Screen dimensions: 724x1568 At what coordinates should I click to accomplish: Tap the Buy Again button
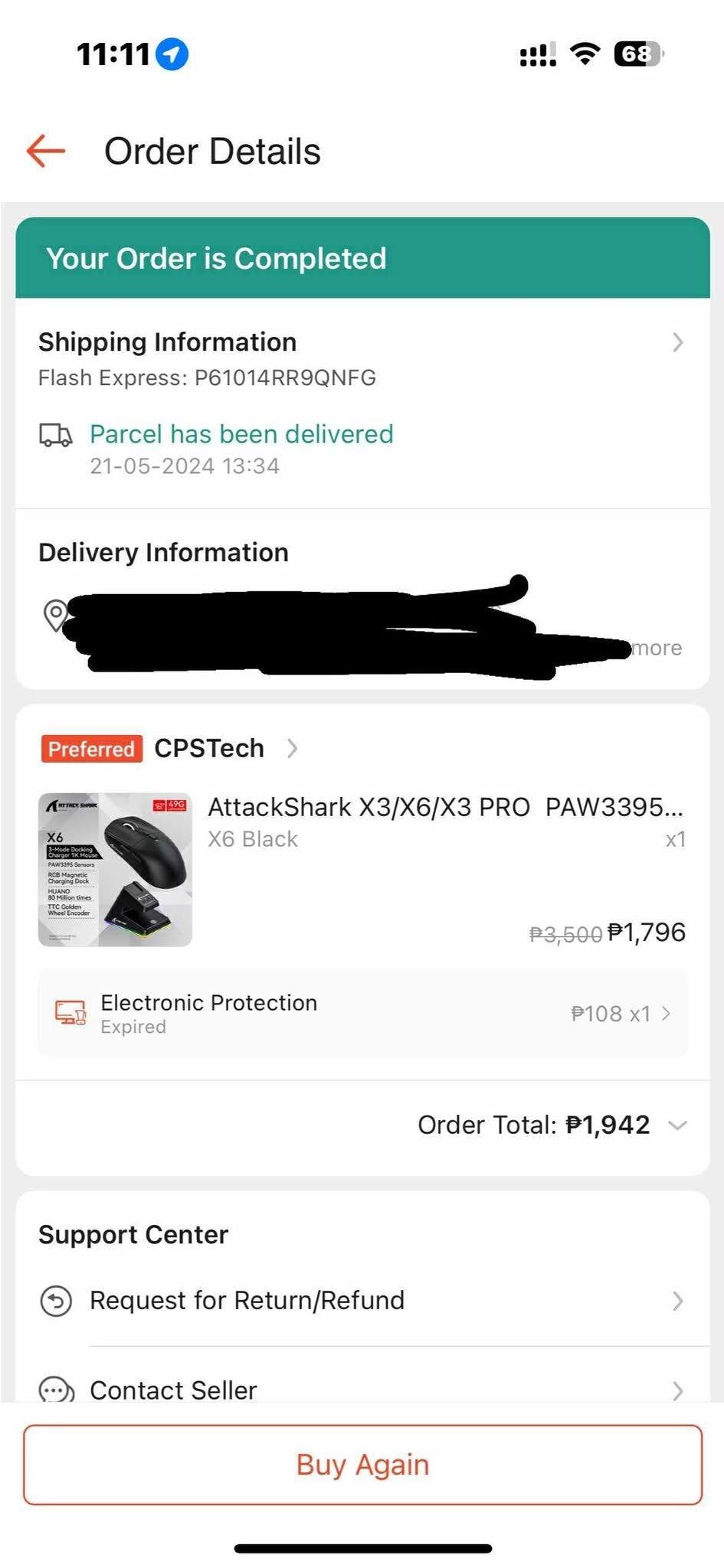coord(362,1465)
